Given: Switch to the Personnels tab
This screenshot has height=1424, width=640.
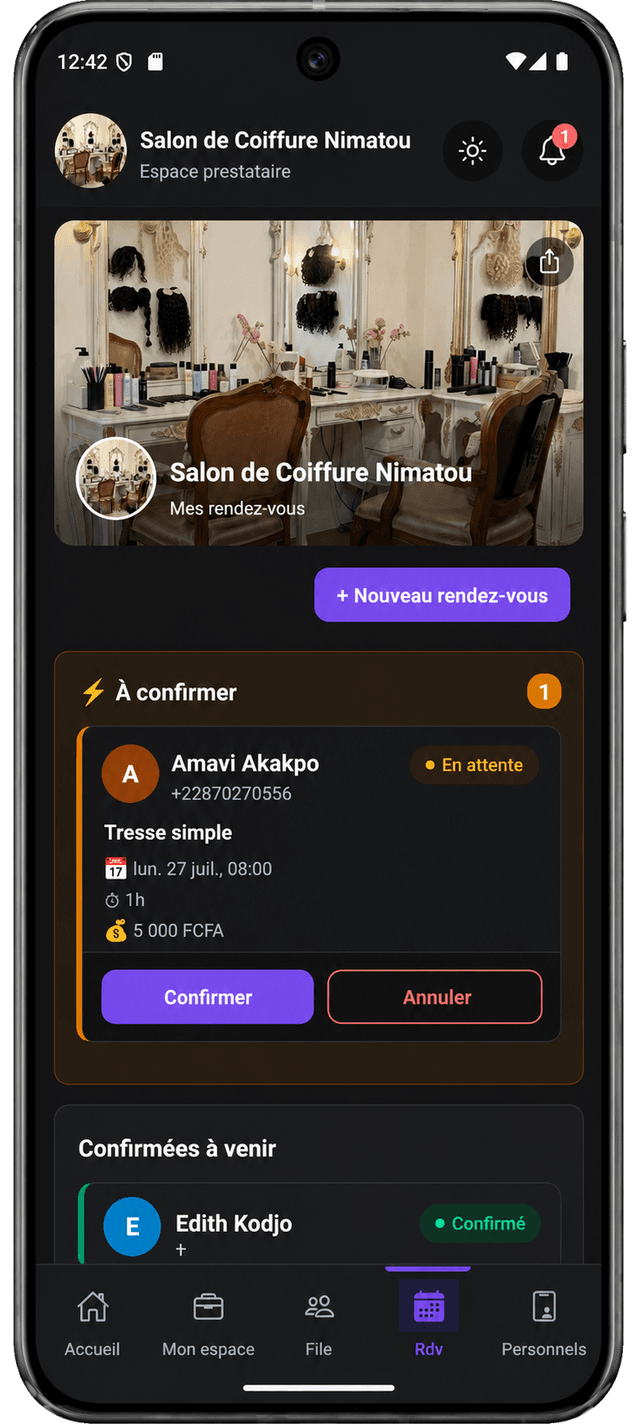Looking at the screenshot, I should (x=544, y=1323).
